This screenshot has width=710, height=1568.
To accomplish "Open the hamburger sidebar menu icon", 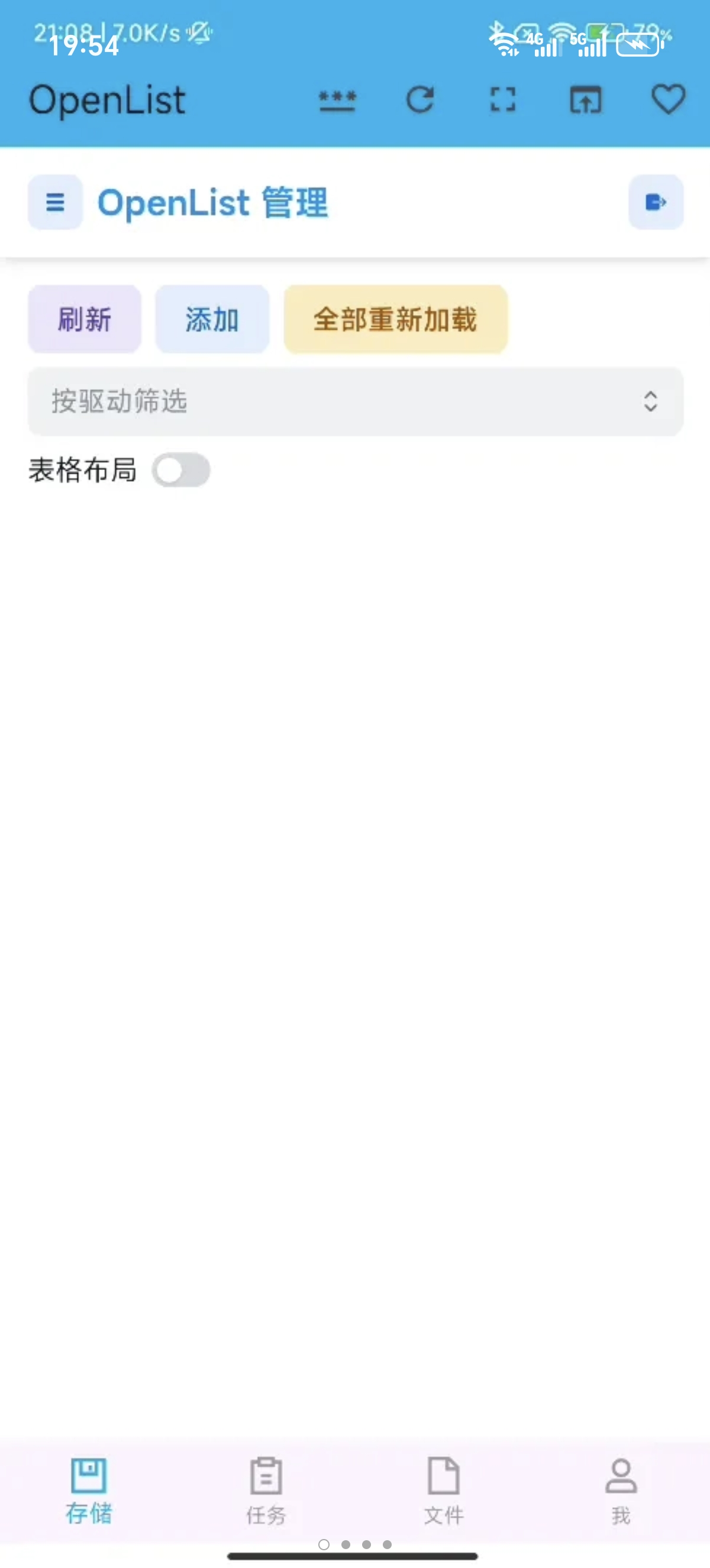I will 55,202.
